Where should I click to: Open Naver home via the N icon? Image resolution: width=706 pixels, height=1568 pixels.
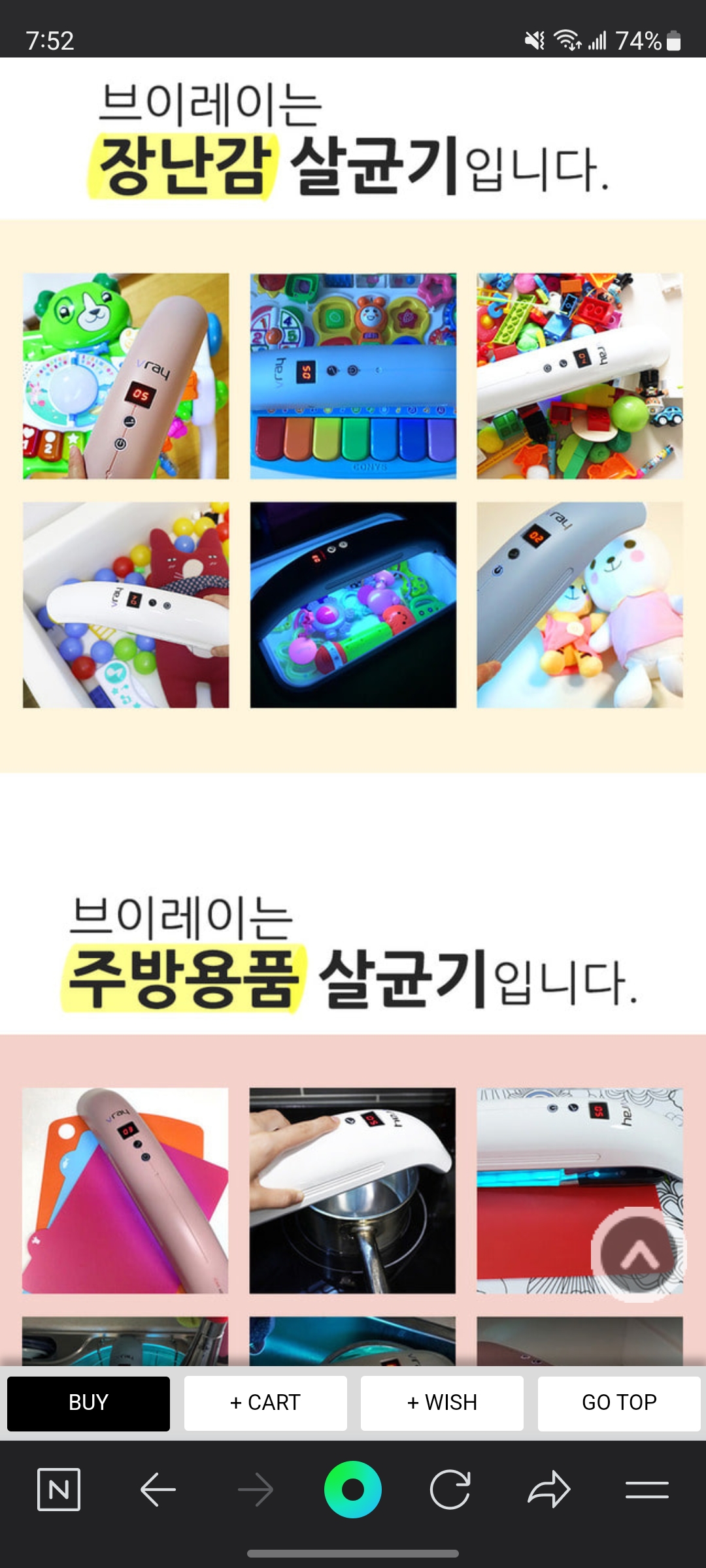(59, 1490)
